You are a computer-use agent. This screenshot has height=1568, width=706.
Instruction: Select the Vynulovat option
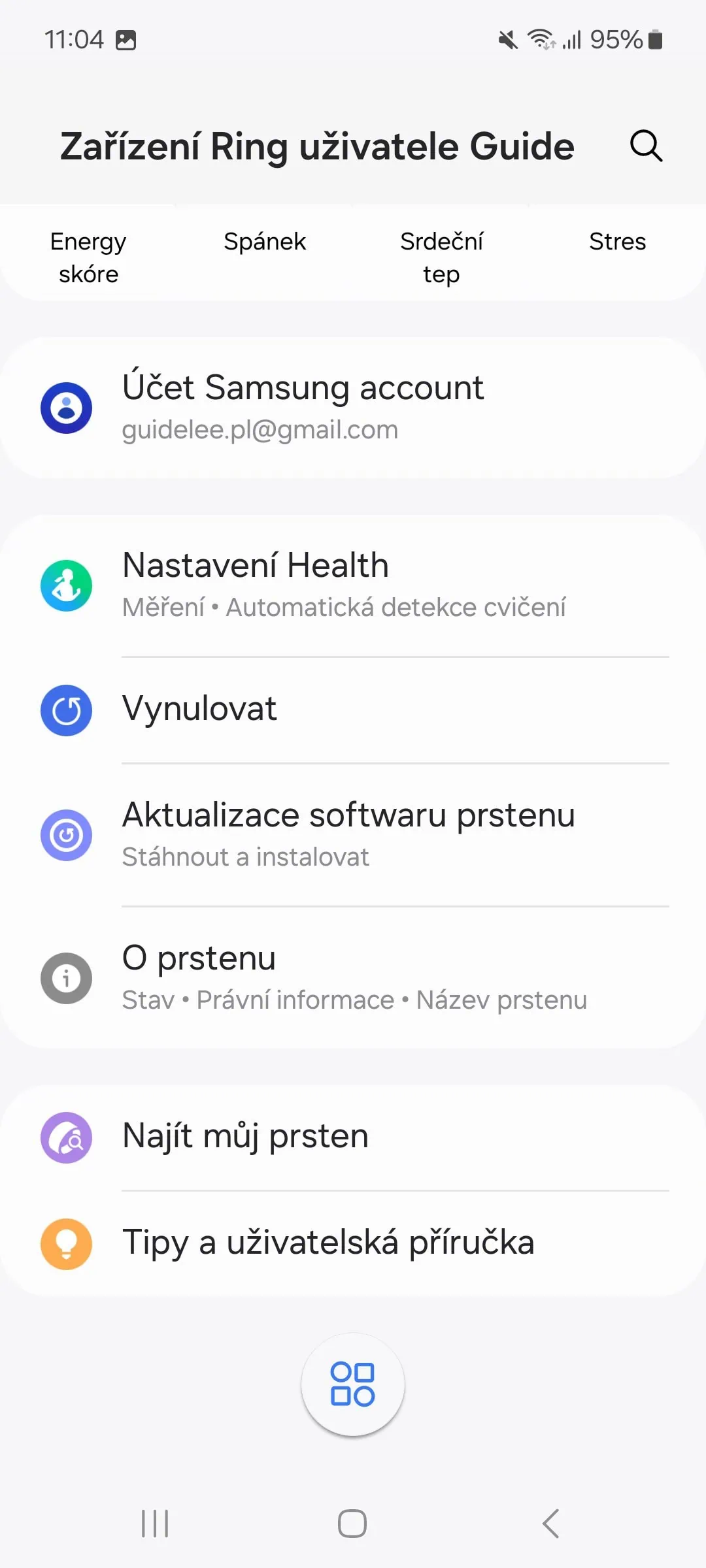(353, 710)
